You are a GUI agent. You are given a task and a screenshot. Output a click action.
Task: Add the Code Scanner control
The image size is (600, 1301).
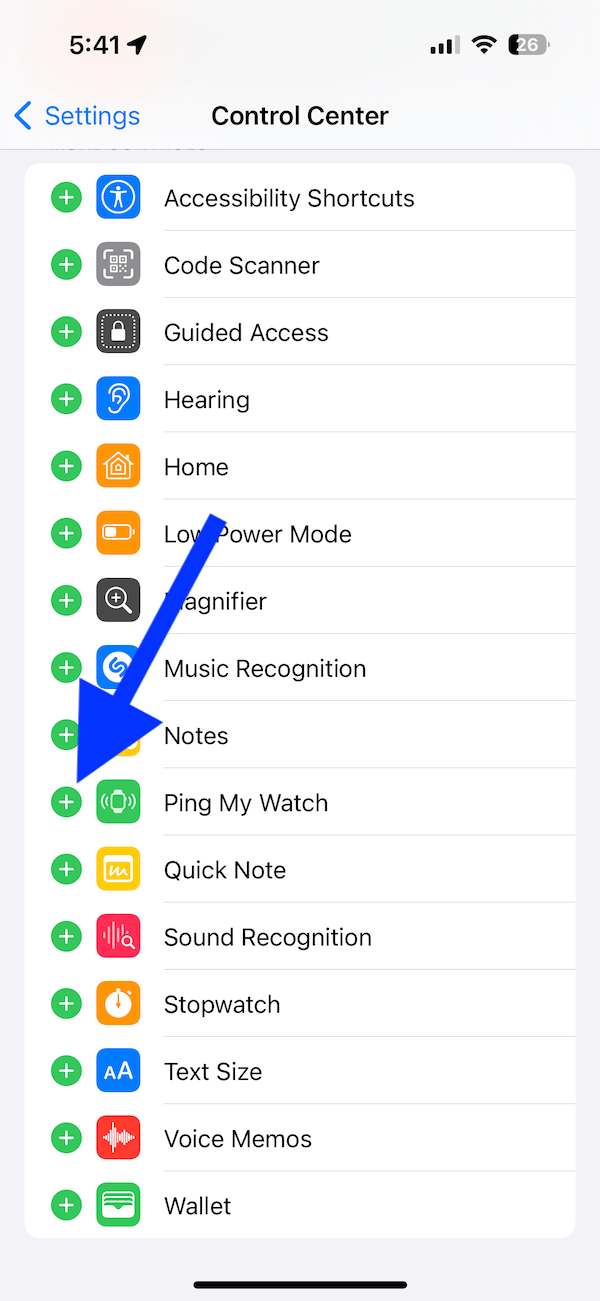tap(66, 265)
